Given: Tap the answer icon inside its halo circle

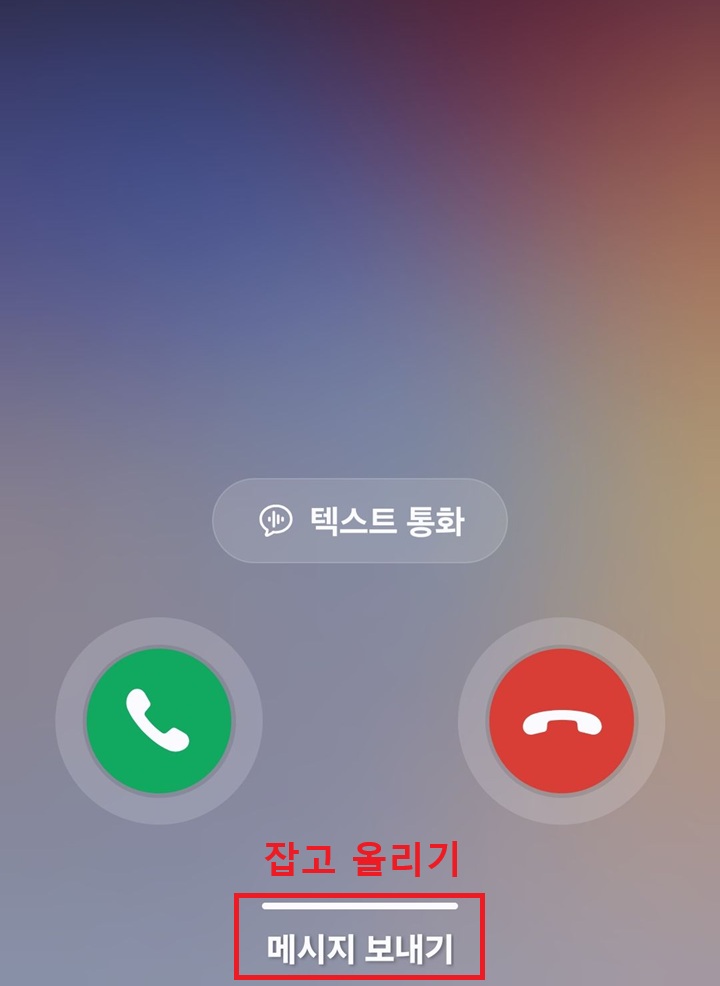Looking at the screenshot, I should click(160, 720).
